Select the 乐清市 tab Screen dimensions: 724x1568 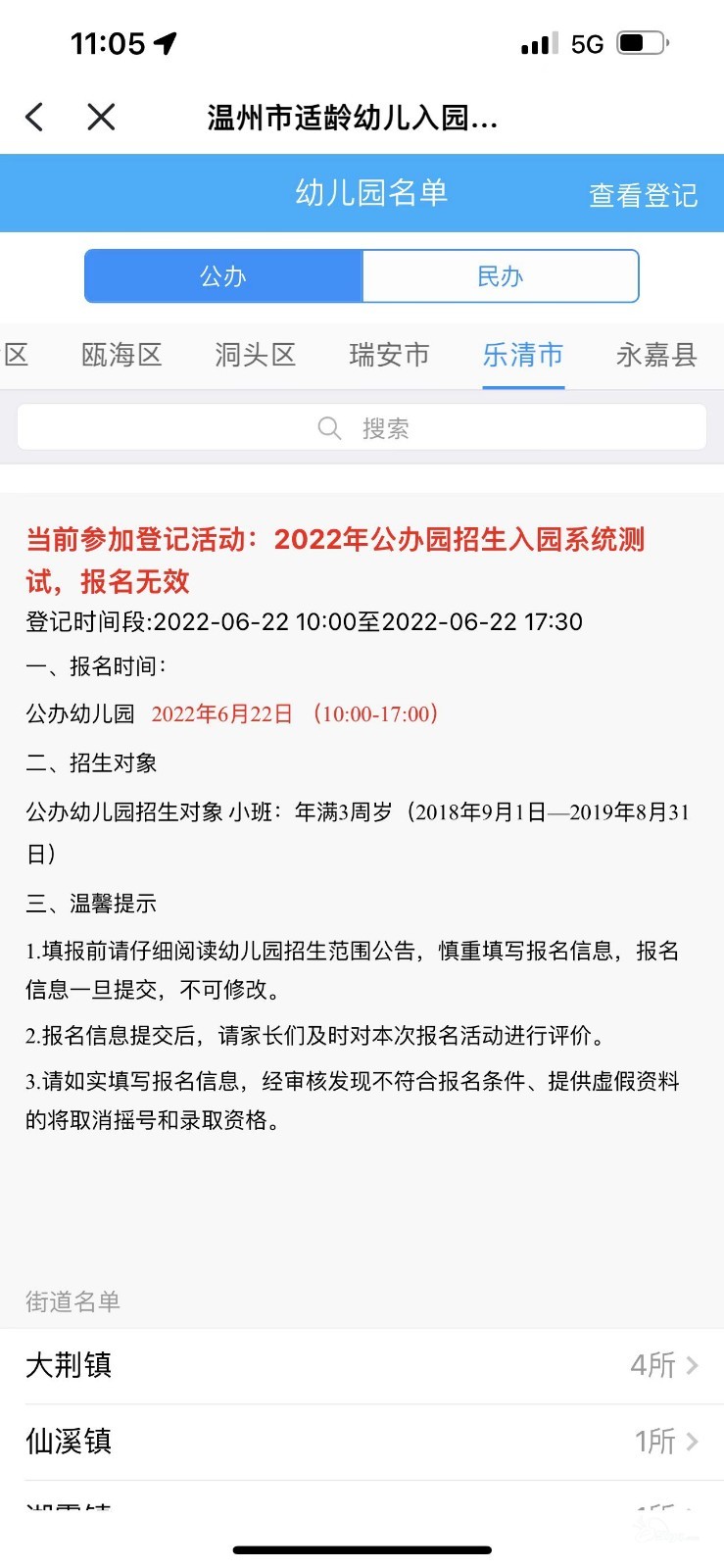click(x=523, y=355)
